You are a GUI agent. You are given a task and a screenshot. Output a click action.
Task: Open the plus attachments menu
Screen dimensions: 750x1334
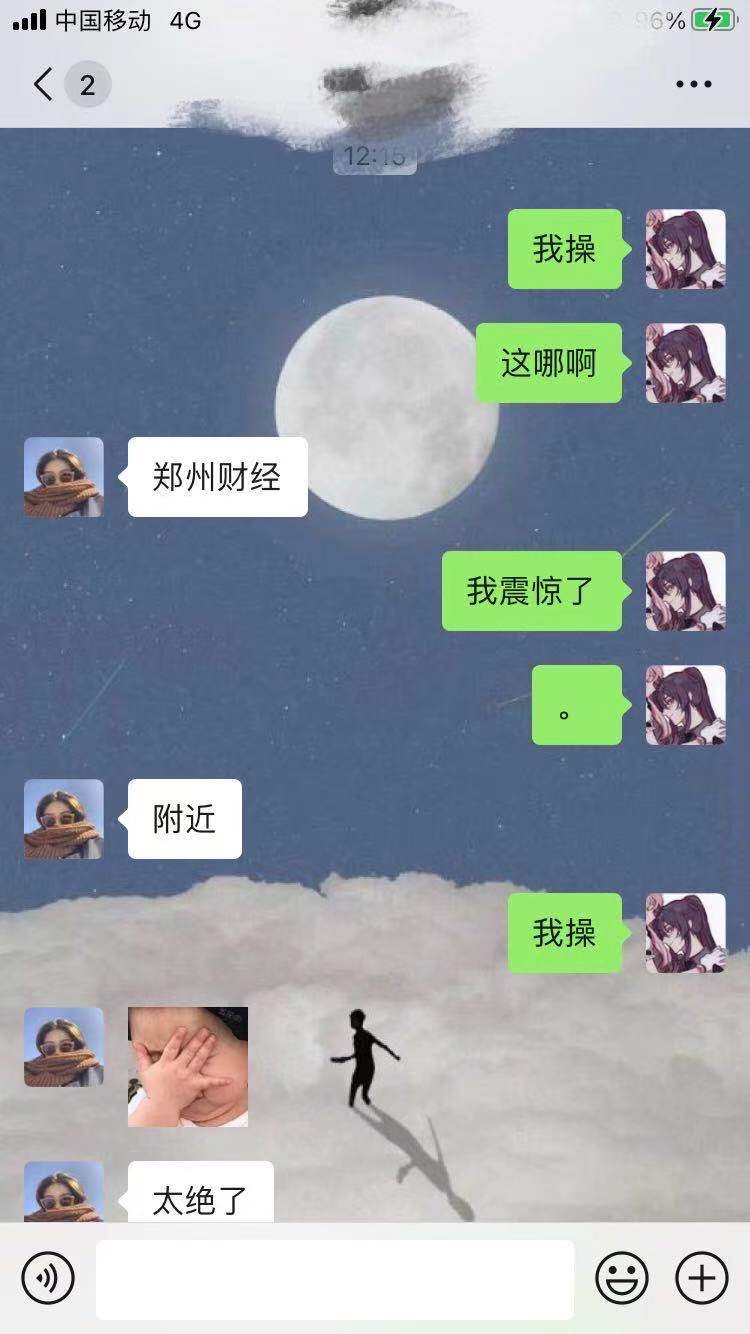[702, 1278]
